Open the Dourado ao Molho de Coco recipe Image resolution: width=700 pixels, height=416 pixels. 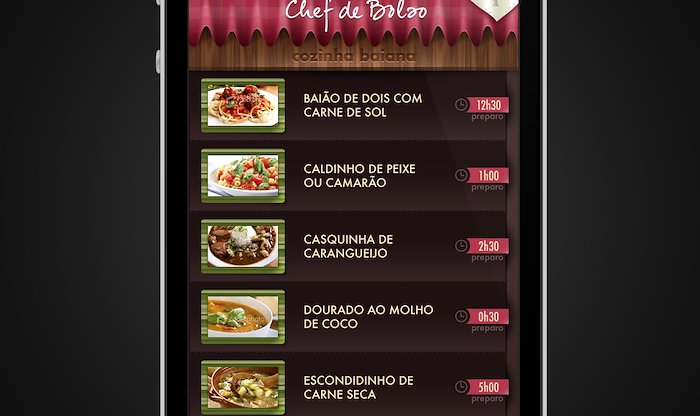pyautogui.click(x=357, y=317)
